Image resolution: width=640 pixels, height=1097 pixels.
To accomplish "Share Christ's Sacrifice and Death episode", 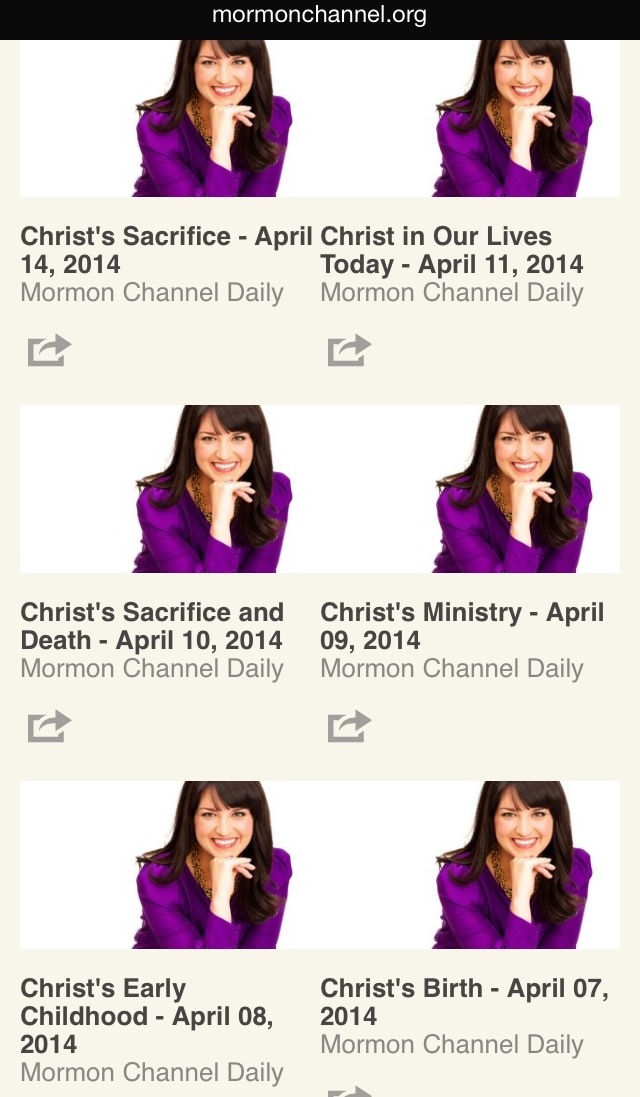I will coord(49,726).
